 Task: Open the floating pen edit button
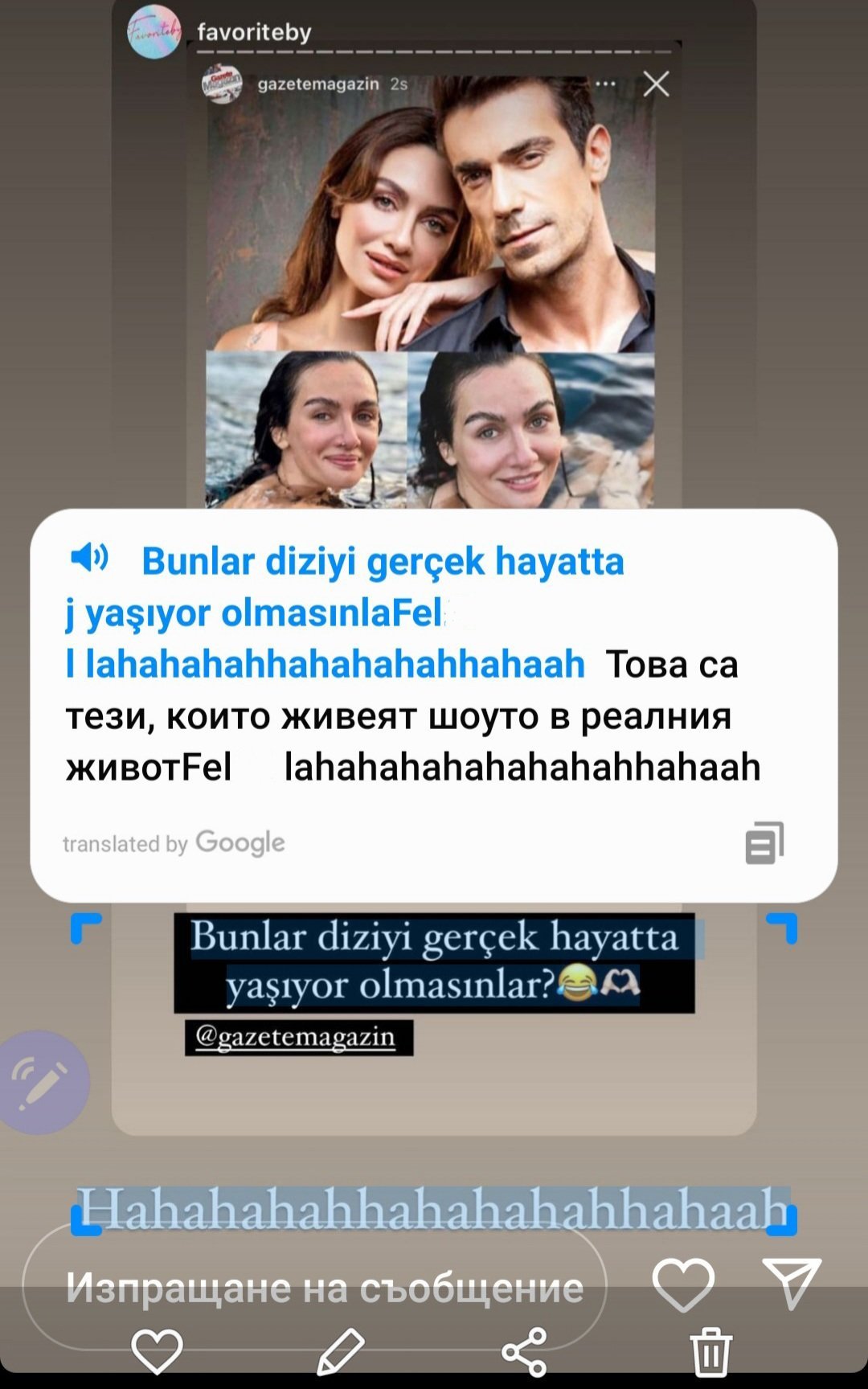point(40,1083)
